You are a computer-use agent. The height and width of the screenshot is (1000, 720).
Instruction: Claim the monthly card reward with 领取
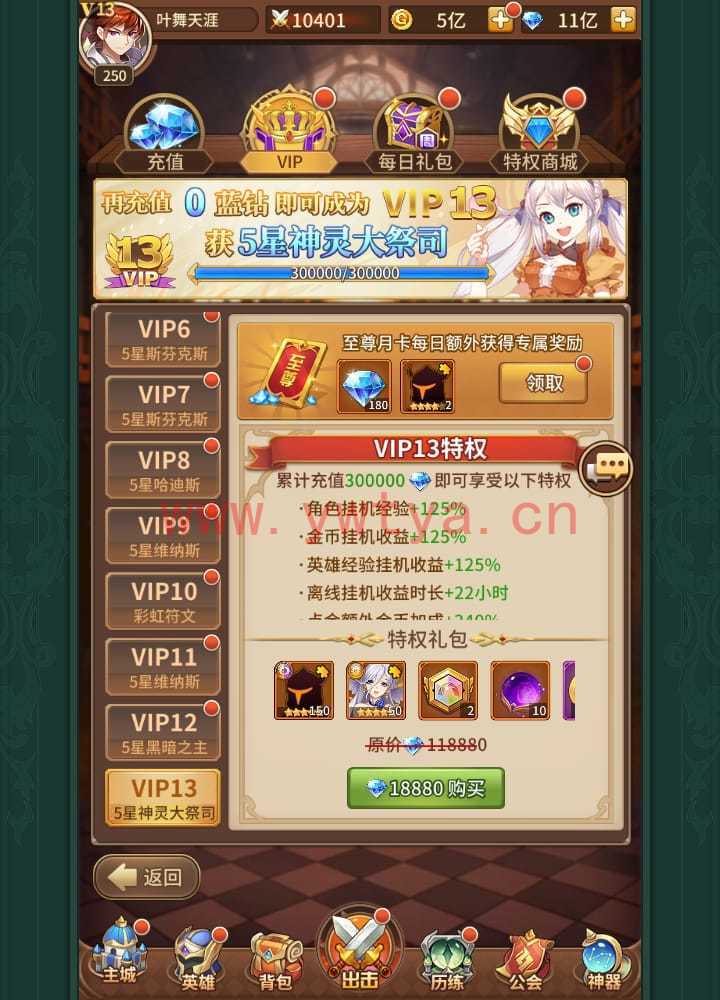[543, 383]
